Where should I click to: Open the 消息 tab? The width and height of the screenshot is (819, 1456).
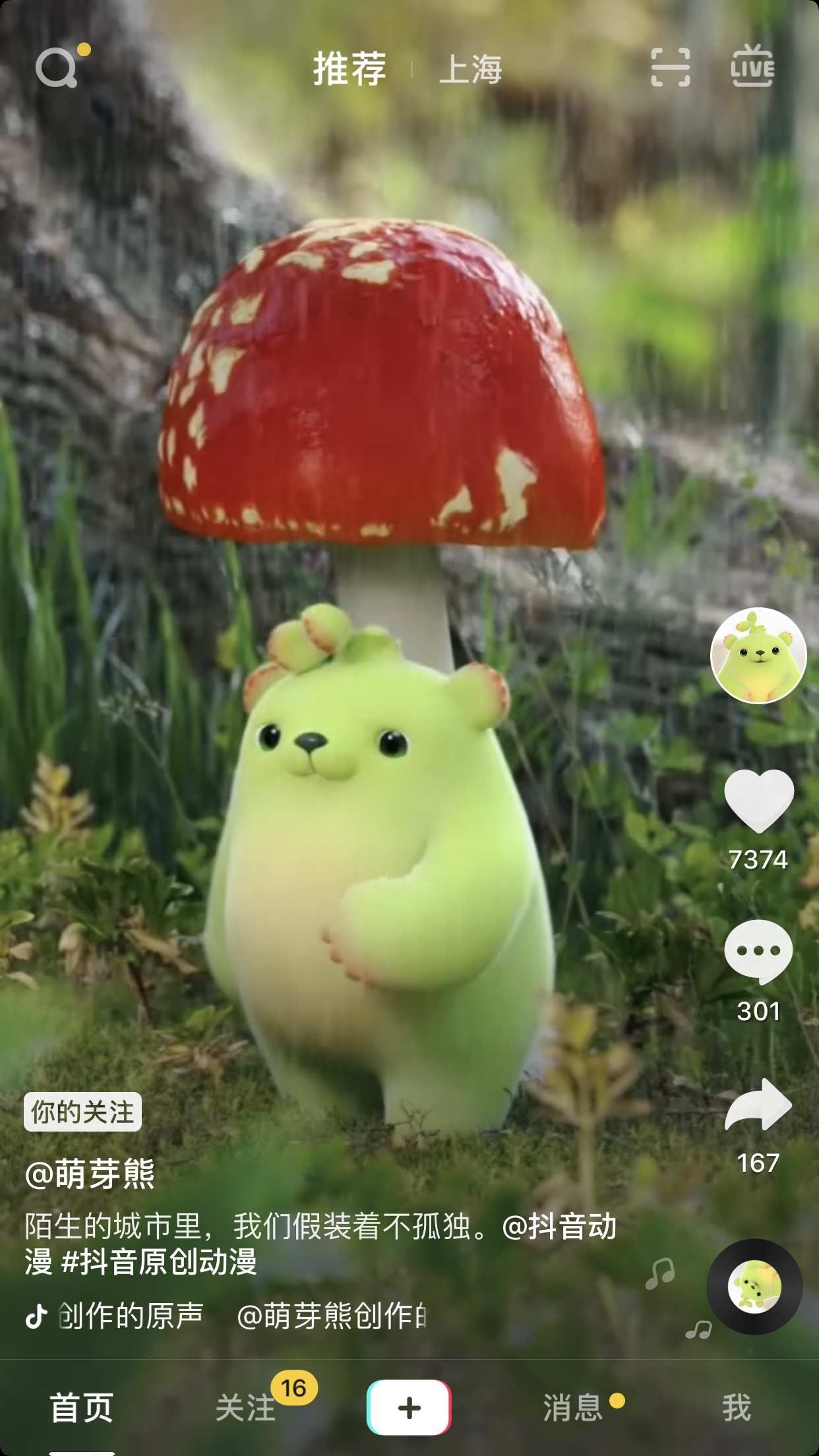point(572,1408)
